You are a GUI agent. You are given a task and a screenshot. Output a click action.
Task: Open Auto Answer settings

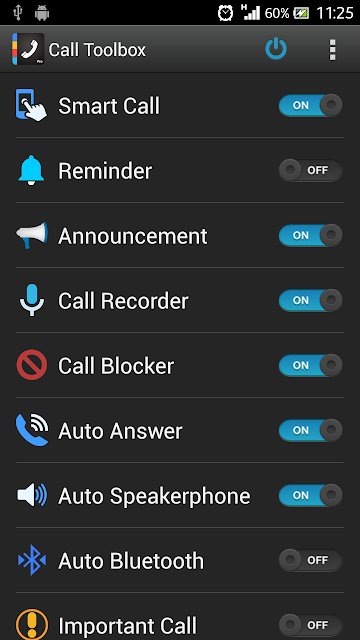click(180, 430)
